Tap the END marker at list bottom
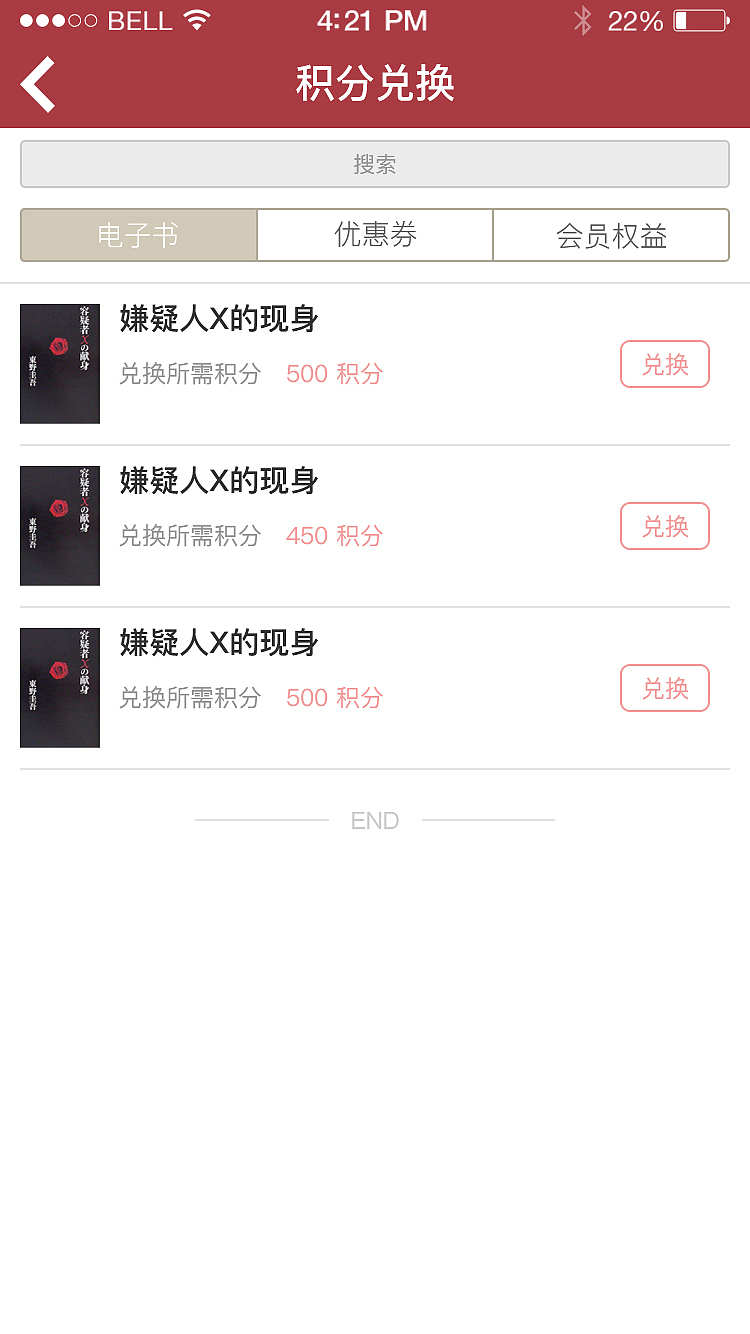Image resolution: width=750 pixels, height=1334 pixels. click(x=375, y=819)
